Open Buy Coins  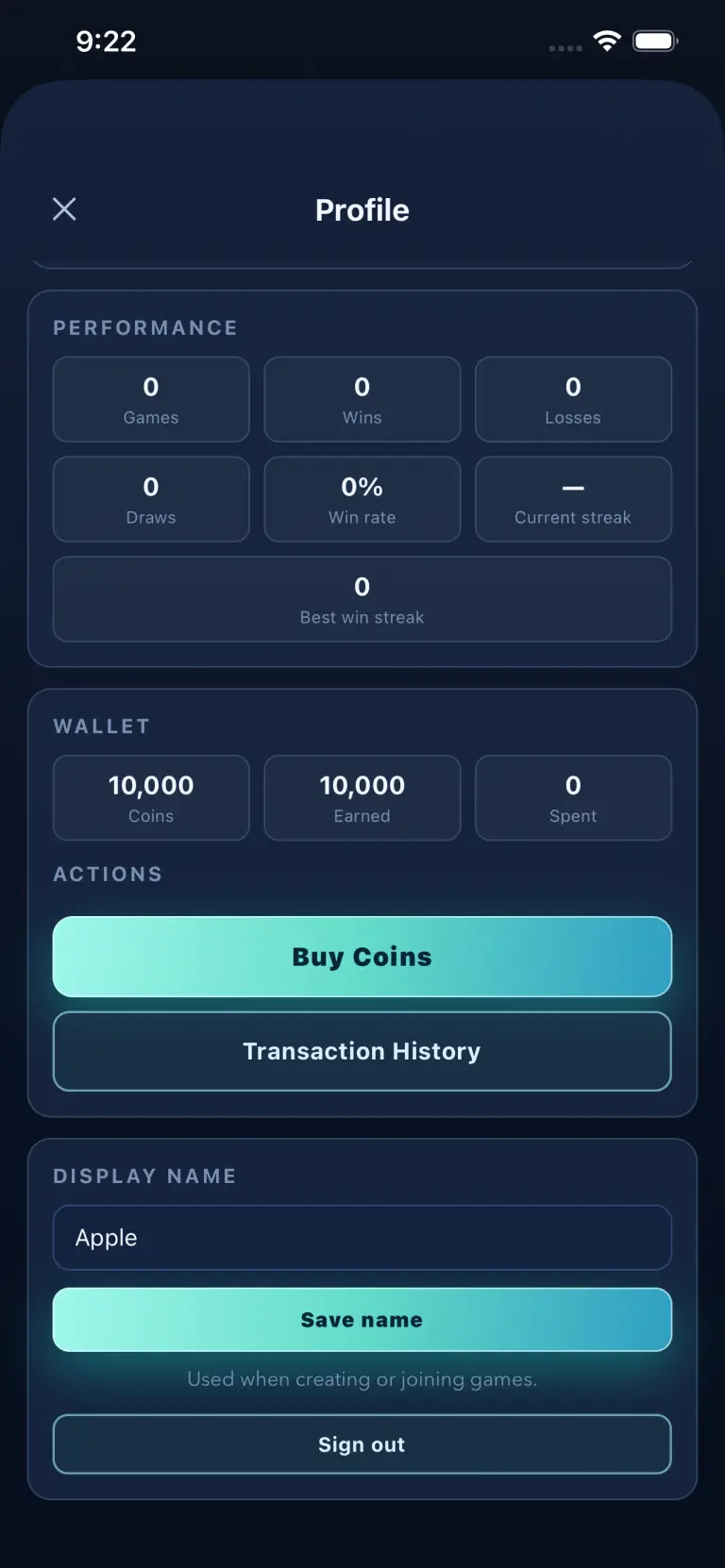click(362, 957)
